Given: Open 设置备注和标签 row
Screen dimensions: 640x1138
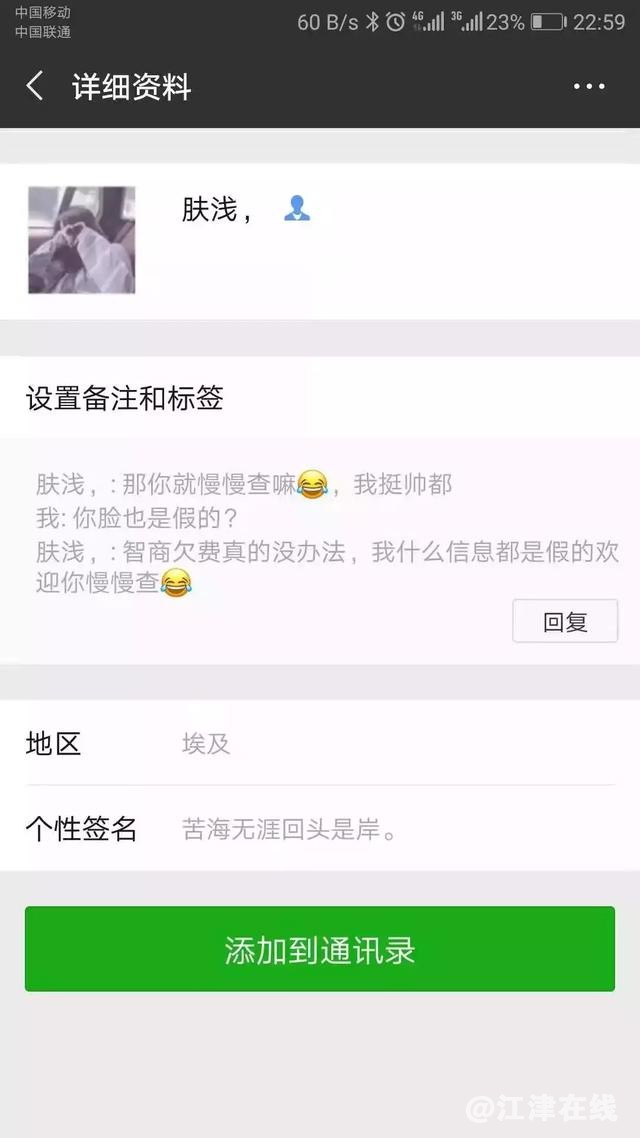Looking at the screenshot, I should tap(320, 398).
